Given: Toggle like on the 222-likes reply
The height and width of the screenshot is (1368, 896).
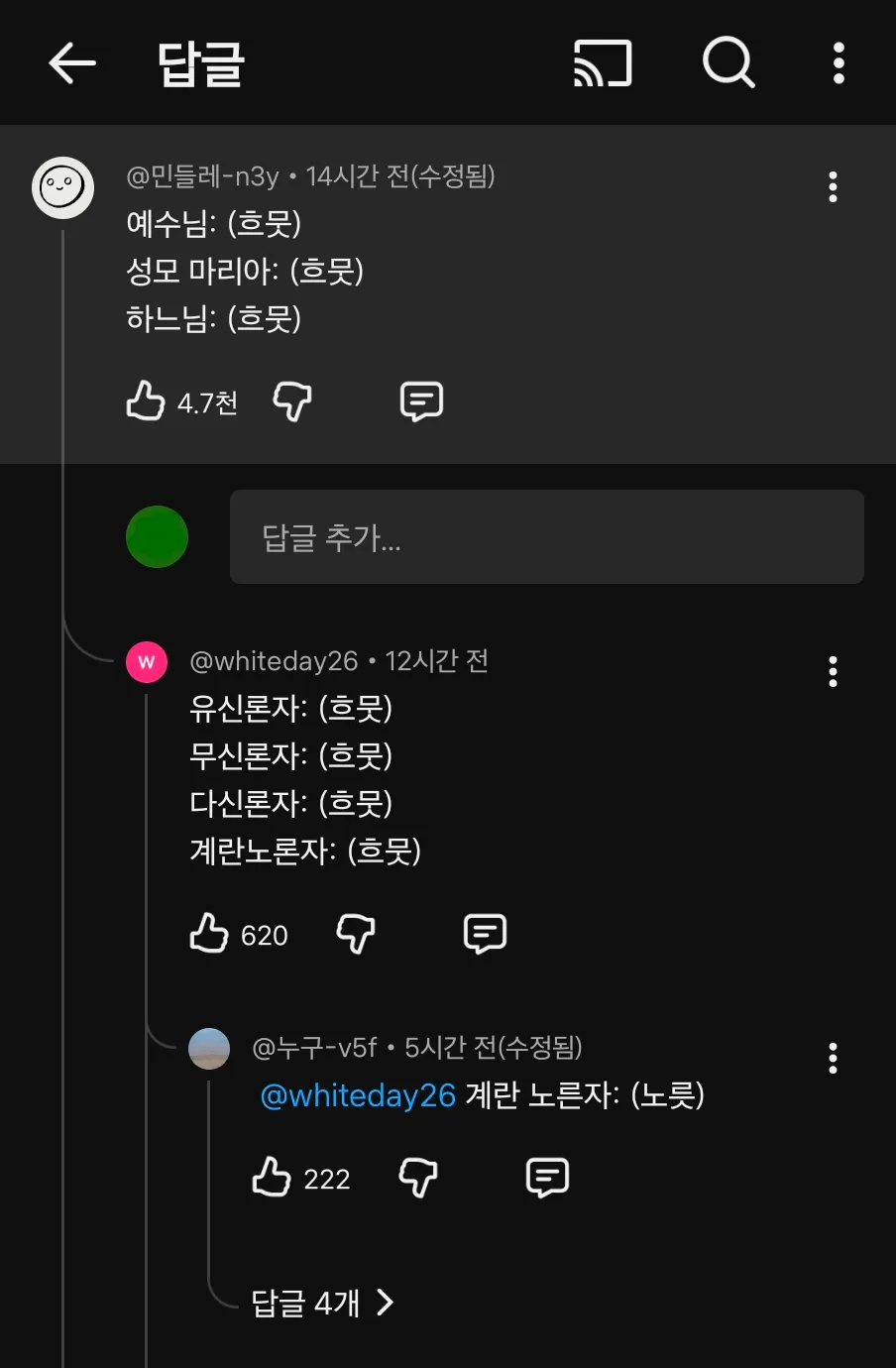Looking at the screenshot, I should (270, 1179).
